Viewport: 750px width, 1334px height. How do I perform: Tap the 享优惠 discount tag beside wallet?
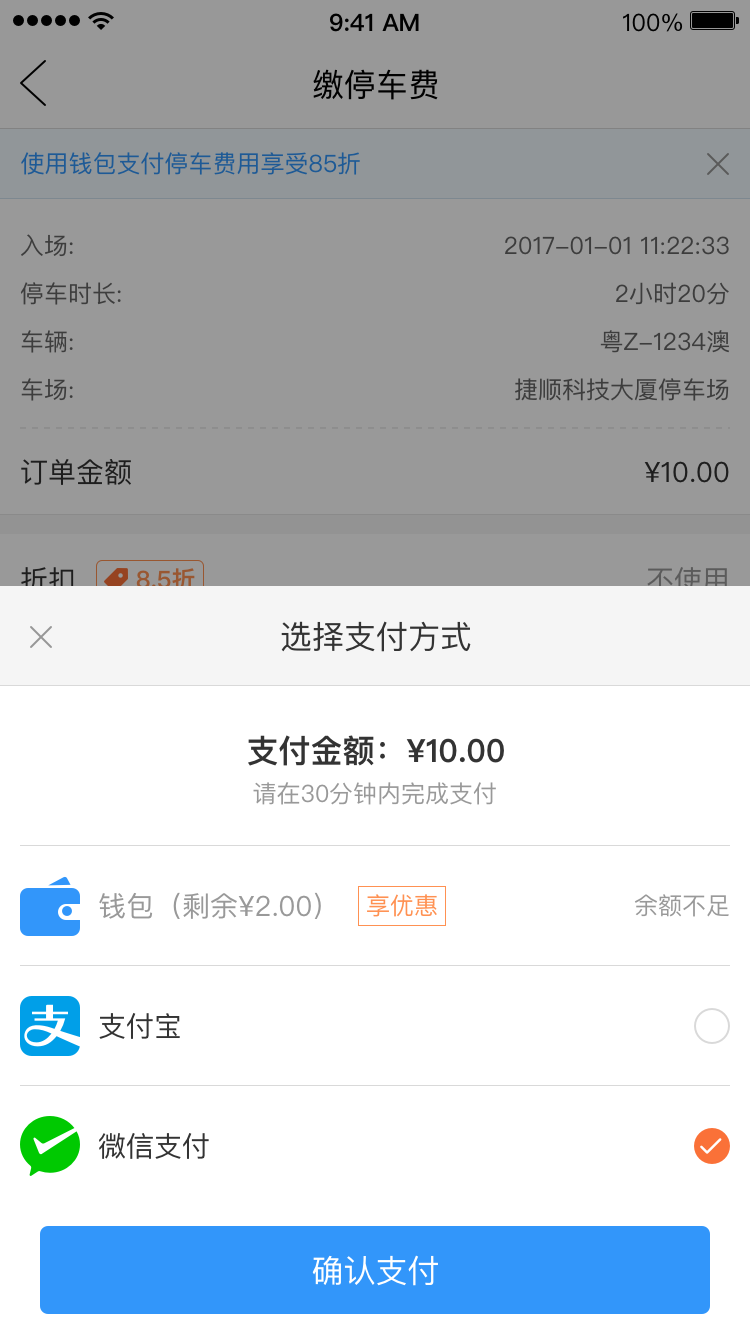401,905
